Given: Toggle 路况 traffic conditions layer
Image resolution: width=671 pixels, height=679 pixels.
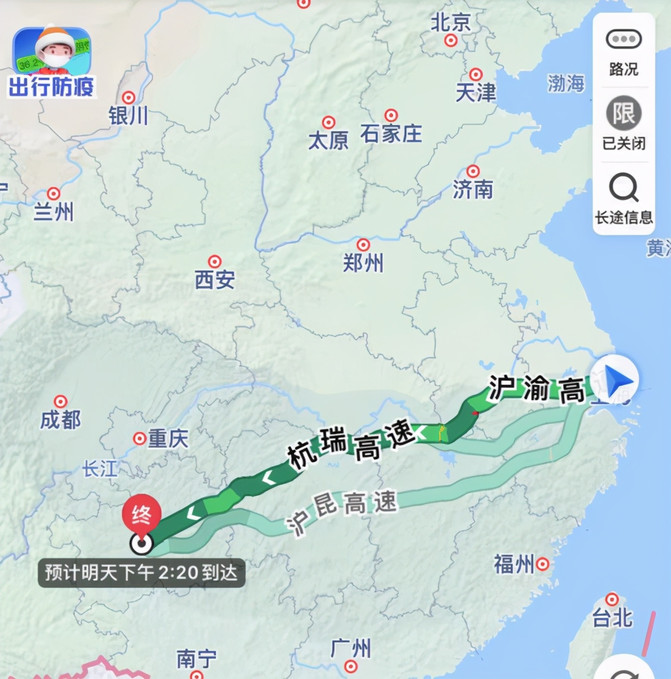Looking at the screenshot, I should 623,49.
